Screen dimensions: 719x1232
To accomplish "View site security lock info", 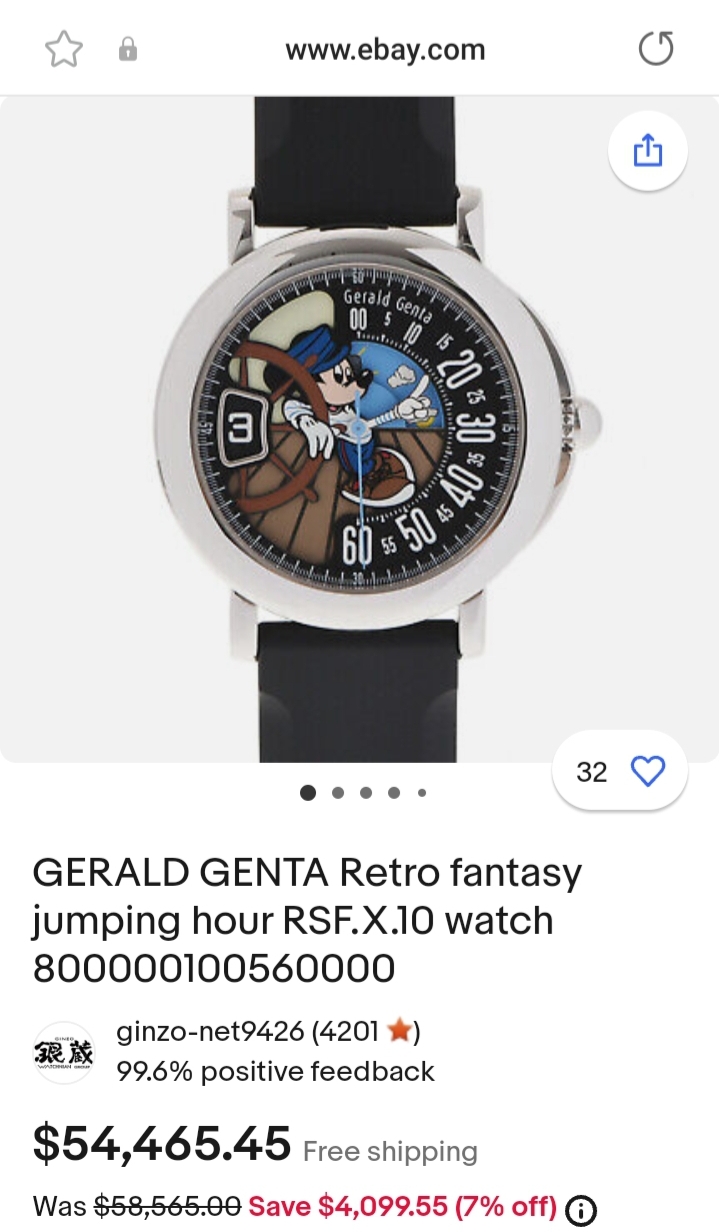I will (128, 50).
